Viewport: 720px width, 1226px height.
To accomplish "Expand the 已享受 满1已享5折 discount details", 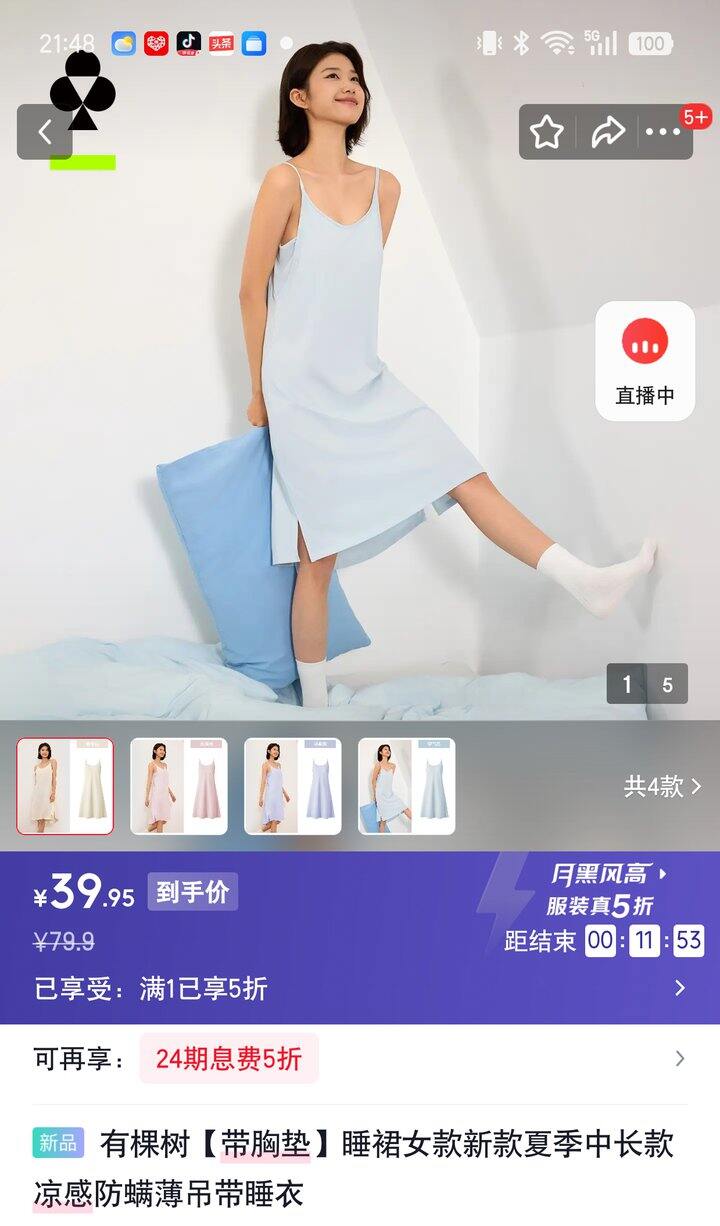I will [x=360, y=989].
